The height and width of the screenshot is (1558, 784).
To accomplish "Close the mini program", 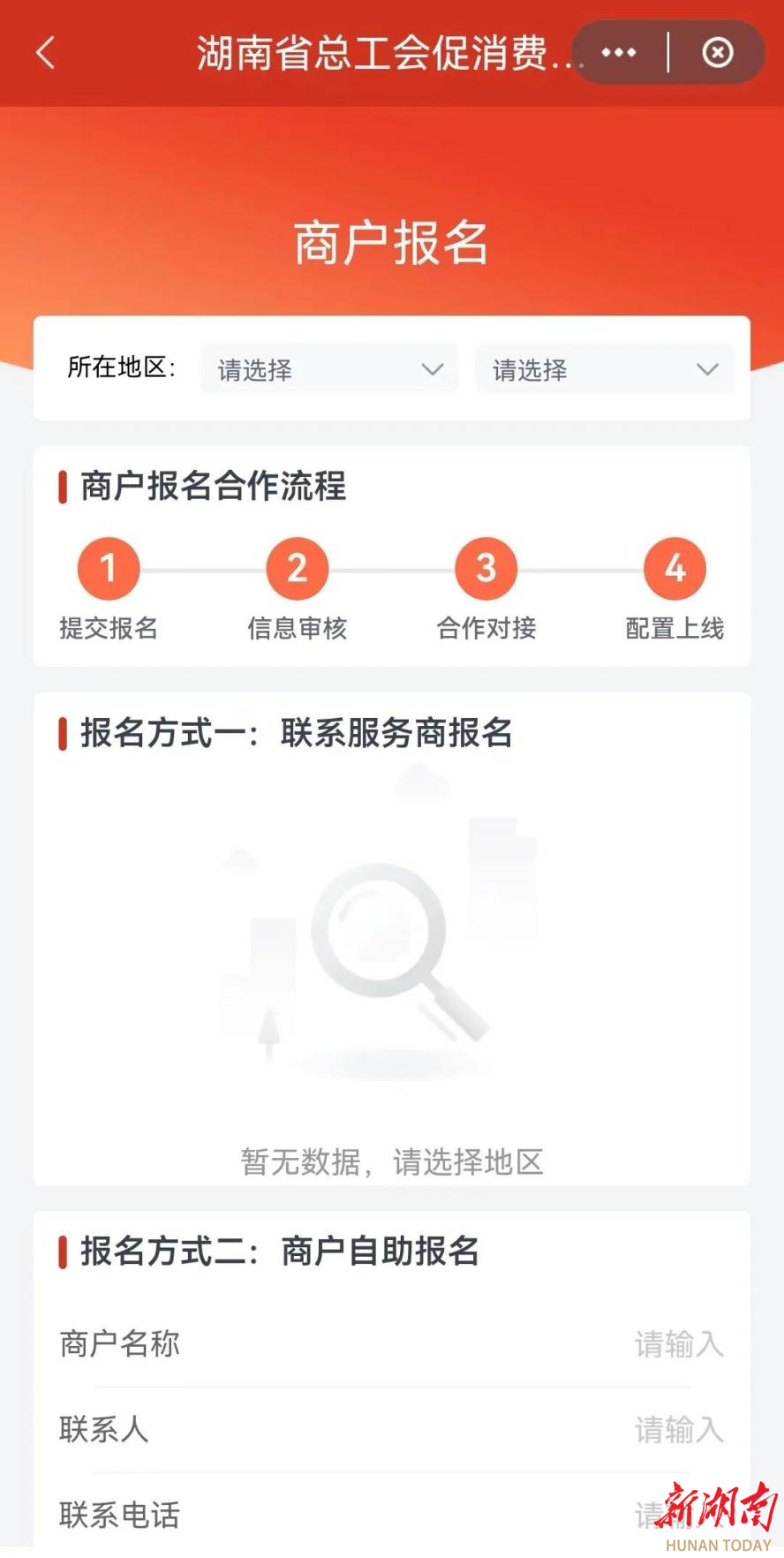I will pyautogui.click(x=717, y=53).
